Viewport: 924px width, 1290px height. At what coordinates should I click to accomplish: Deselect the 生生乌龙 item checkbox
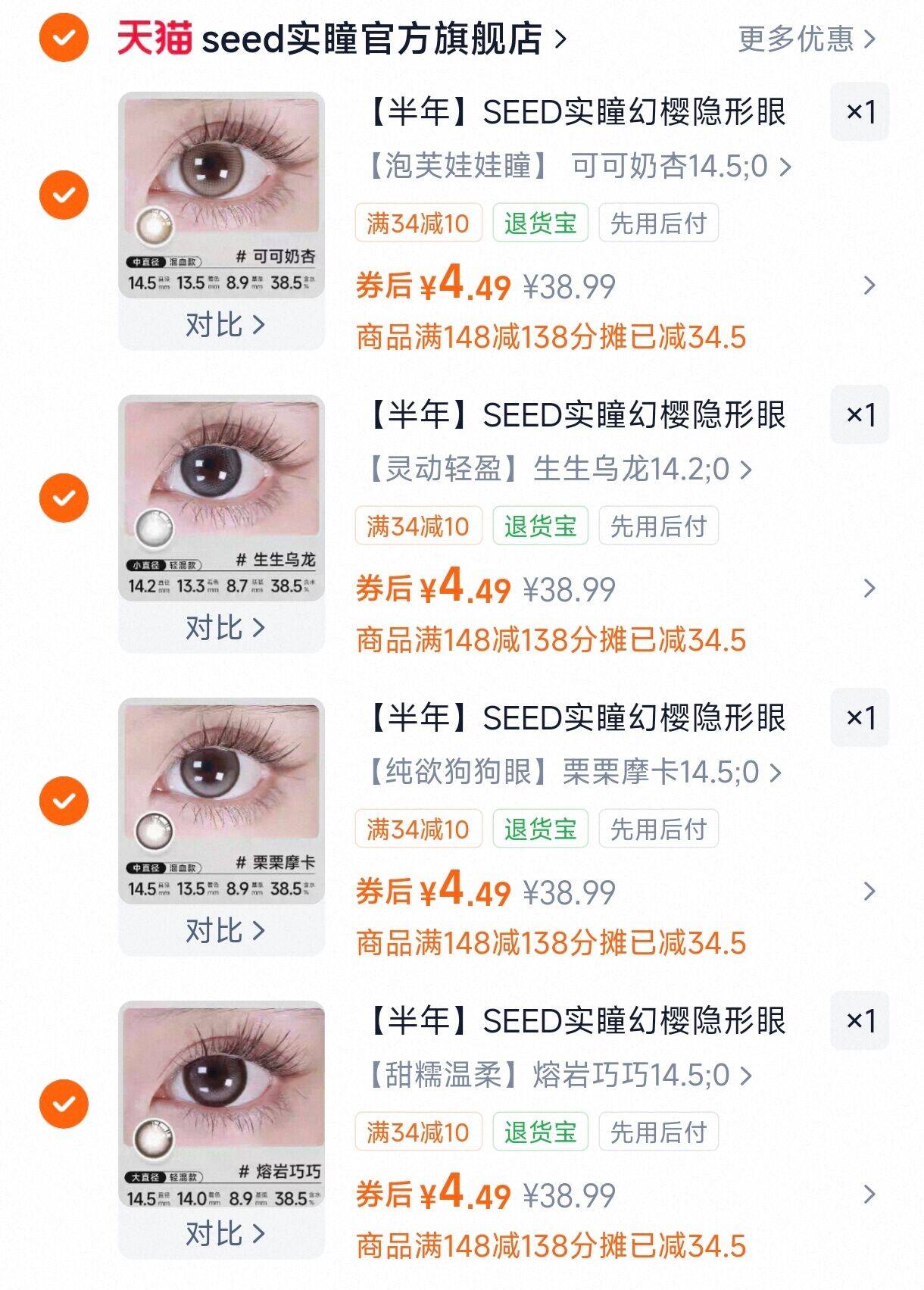(x=64, y=498)
